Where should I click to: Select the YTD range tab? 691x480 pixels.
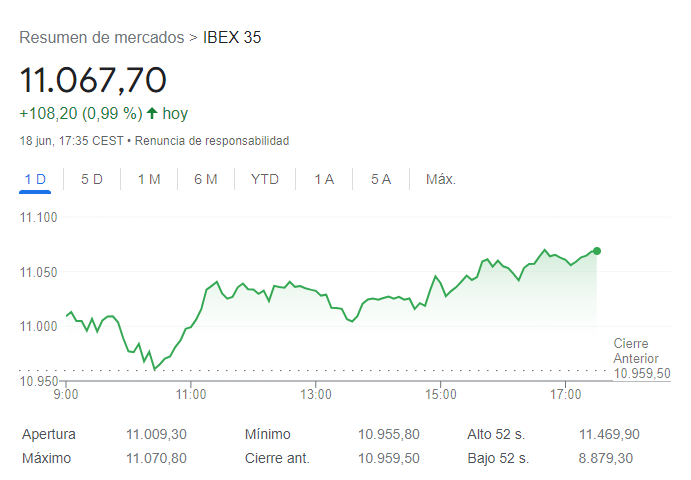point(265,179)
